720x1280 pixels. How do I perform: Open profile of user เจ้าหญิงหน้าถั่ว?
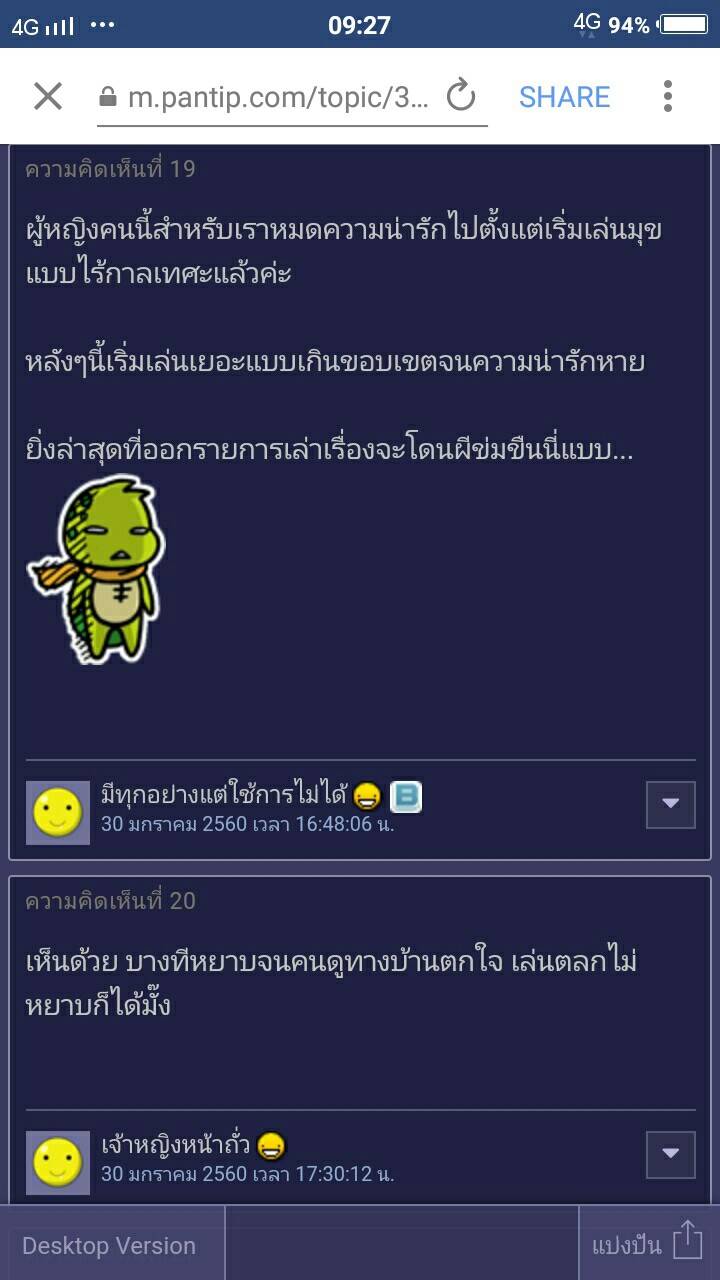click(176, 1145)
